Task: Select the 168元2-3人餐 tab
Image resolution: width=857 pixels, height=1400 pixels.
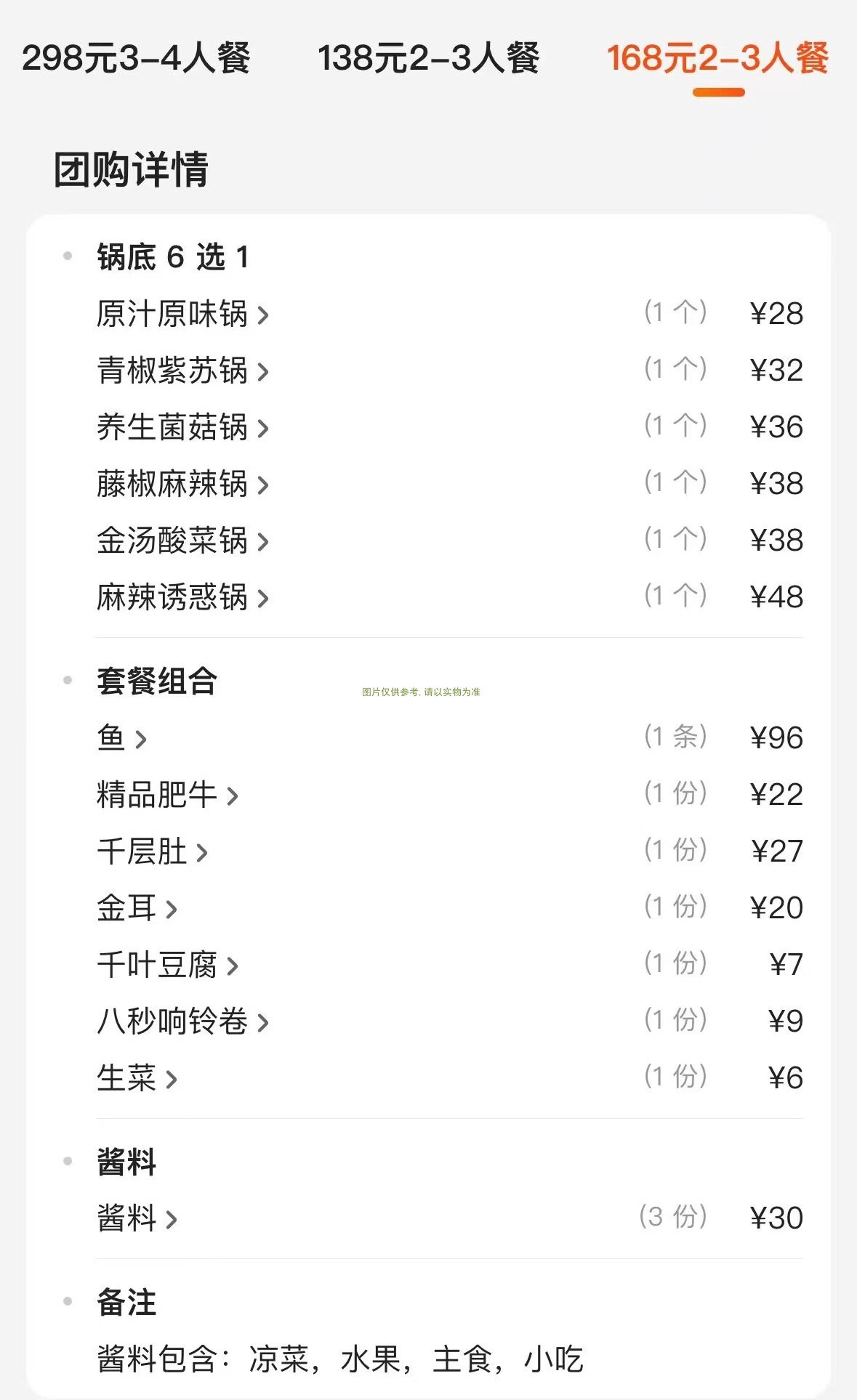Action: (717, 58)
